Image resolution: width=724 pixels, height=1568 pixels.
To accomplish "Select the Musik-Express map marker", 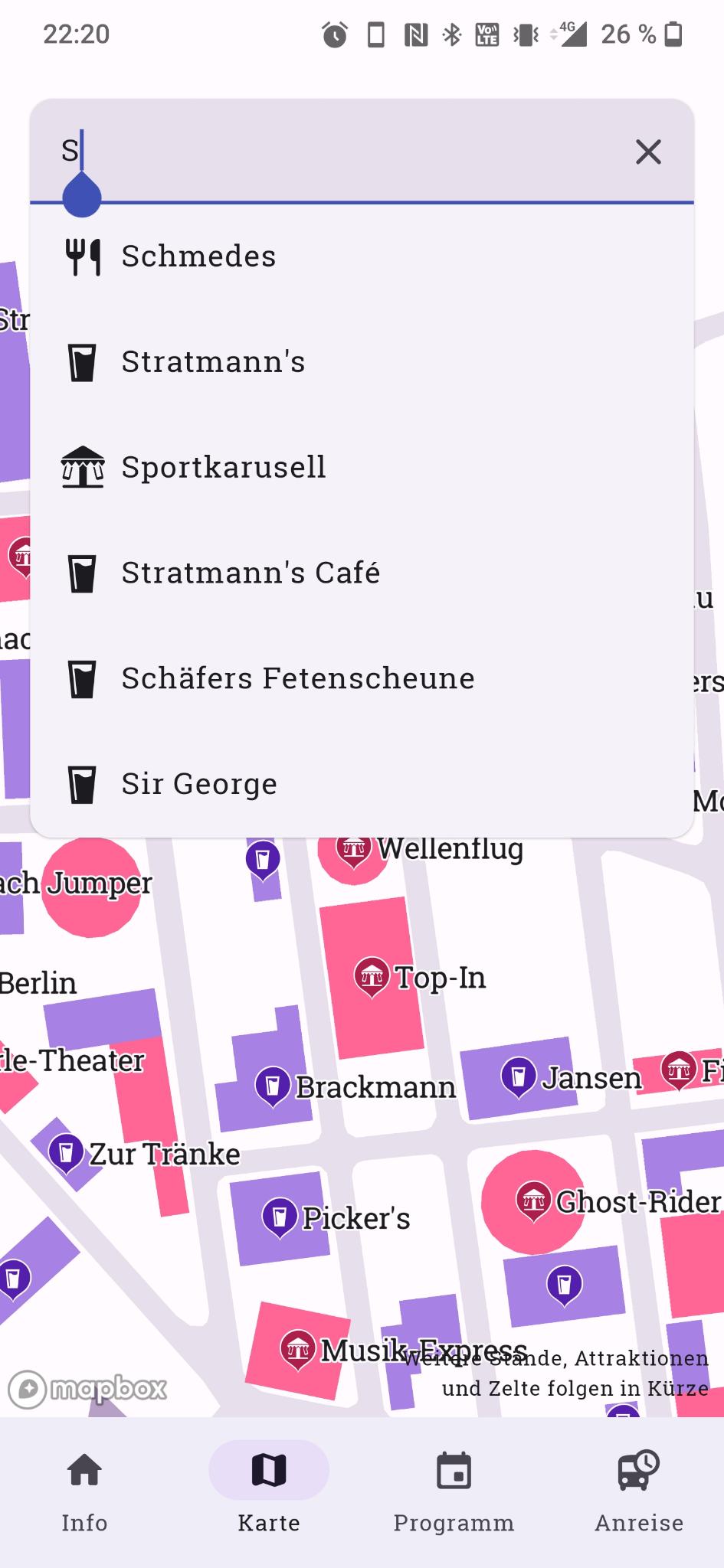I will point(298,1348).
